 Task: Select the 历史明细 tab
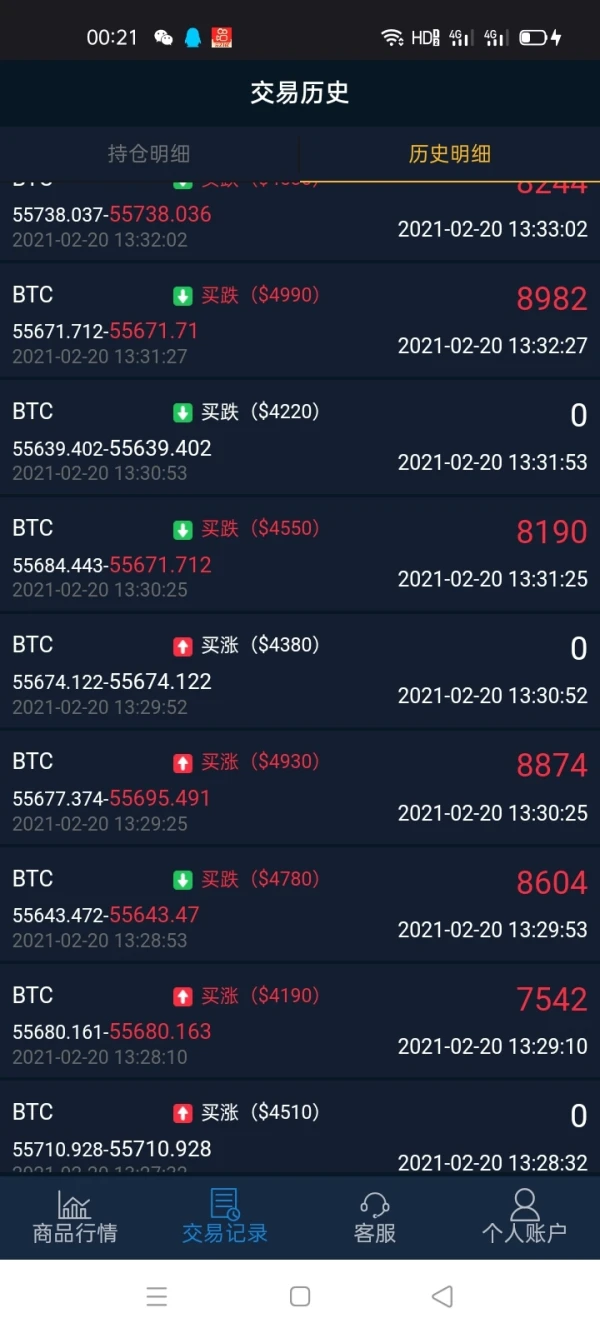449,154
